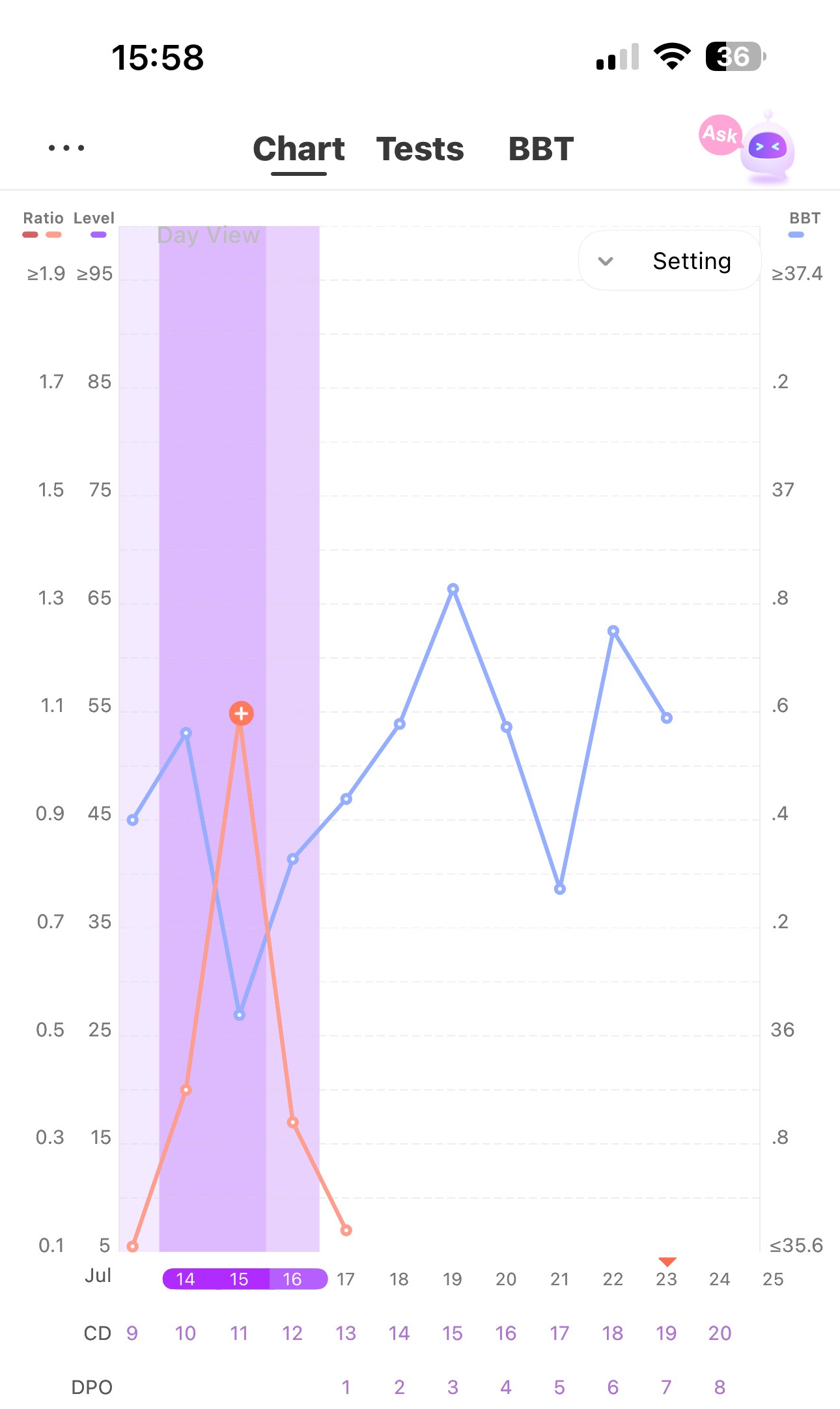Switch to the BBT tab

point(540,149)
